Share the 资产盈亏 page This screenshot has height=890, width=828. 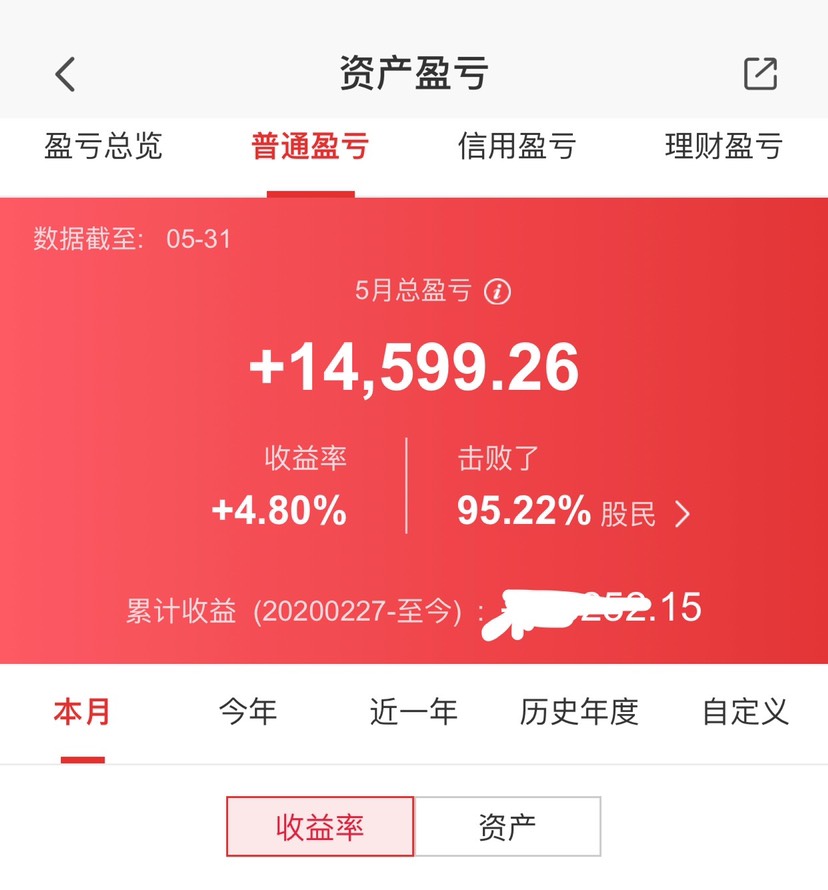click(760, 74)
